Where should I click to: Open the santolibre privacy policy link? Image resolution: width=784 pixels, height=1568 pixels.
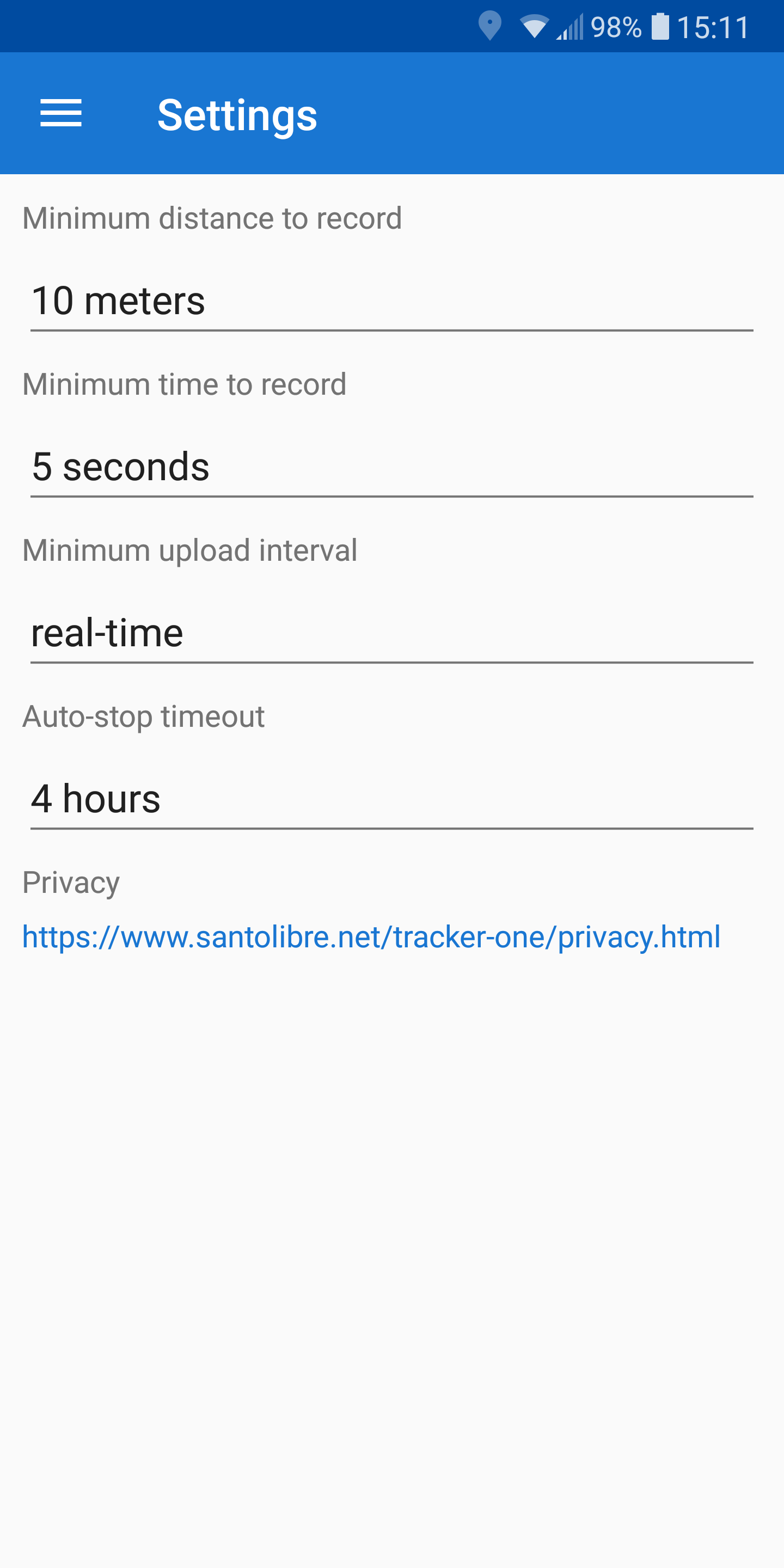[371, 938]
